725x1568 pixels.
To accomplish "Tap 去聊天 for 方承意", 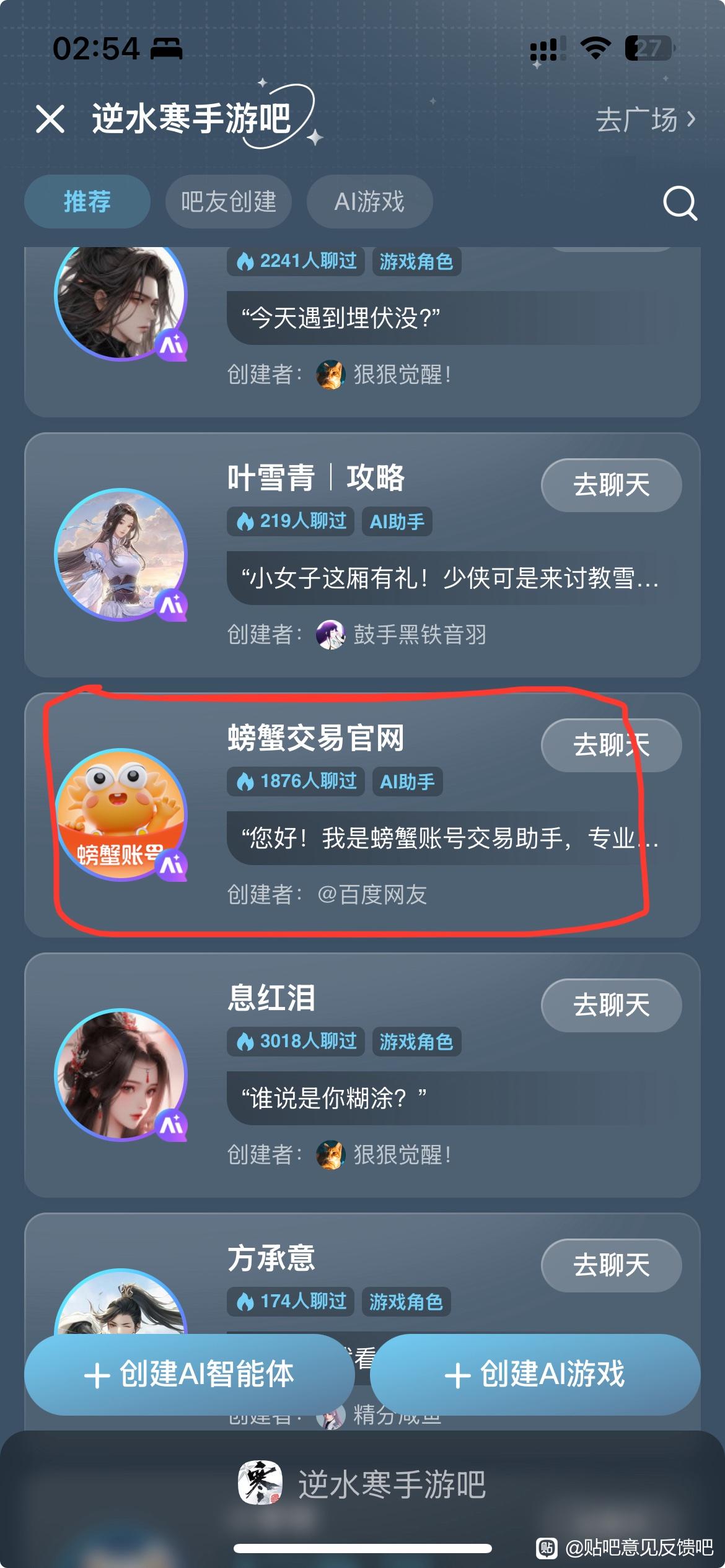I will 611,1265.
